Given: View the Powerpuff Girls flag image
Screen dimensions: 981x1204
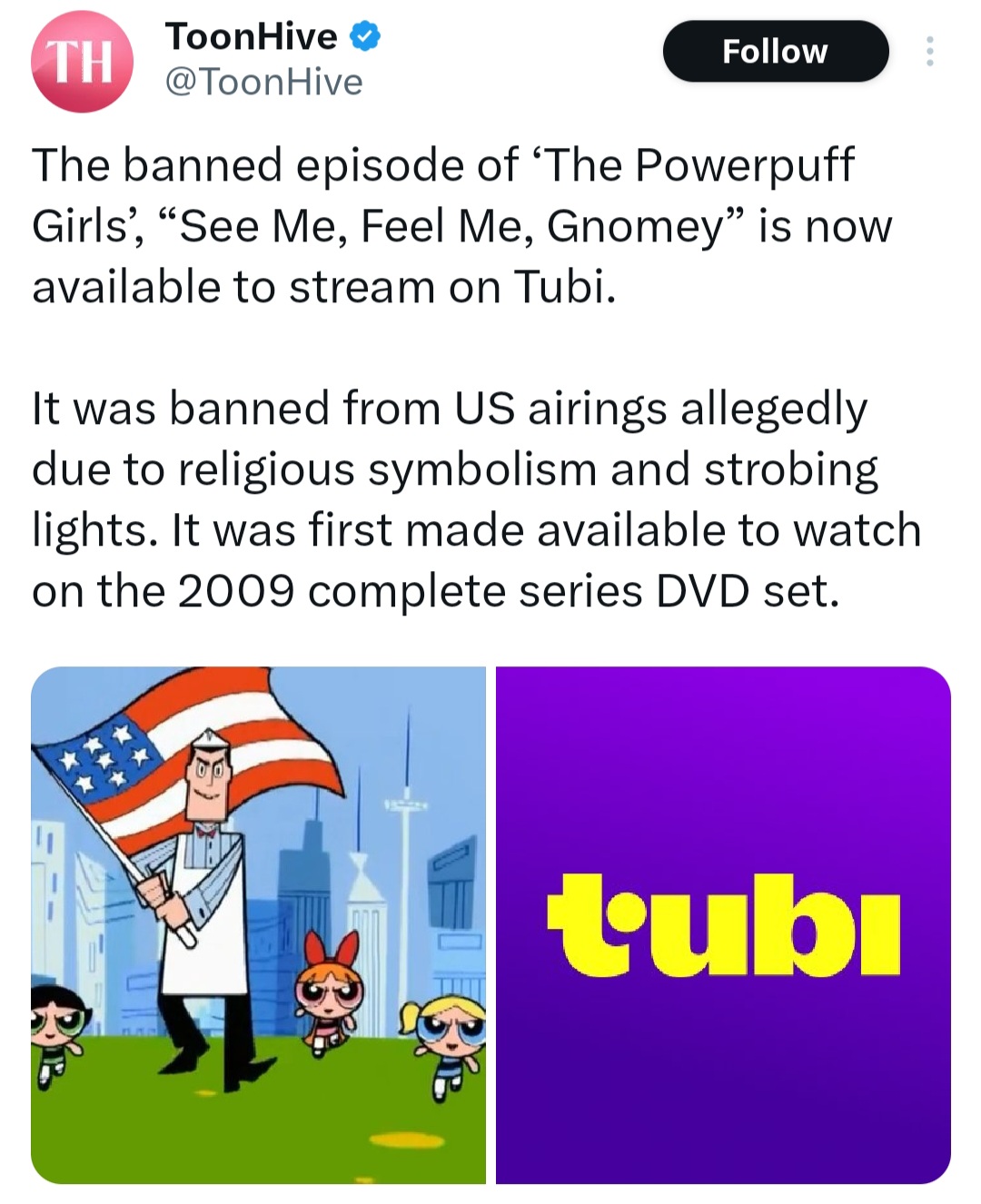Looking at the screenshot, I should [x=259, y=924].
